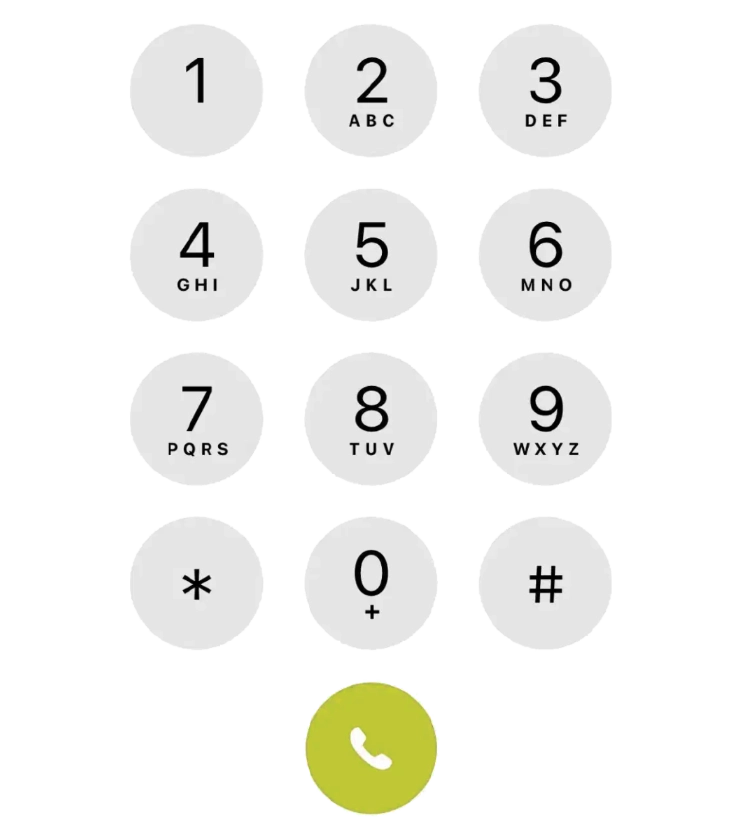
Task: Start the call with green phone button
Action: pos(371,748)
